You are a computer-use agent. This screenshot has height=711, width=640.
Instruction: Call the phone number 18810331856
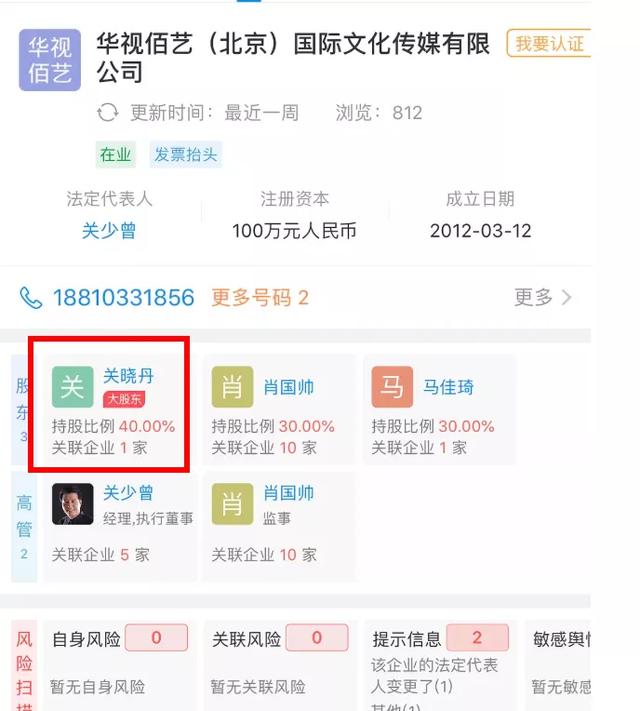[122, 297]
